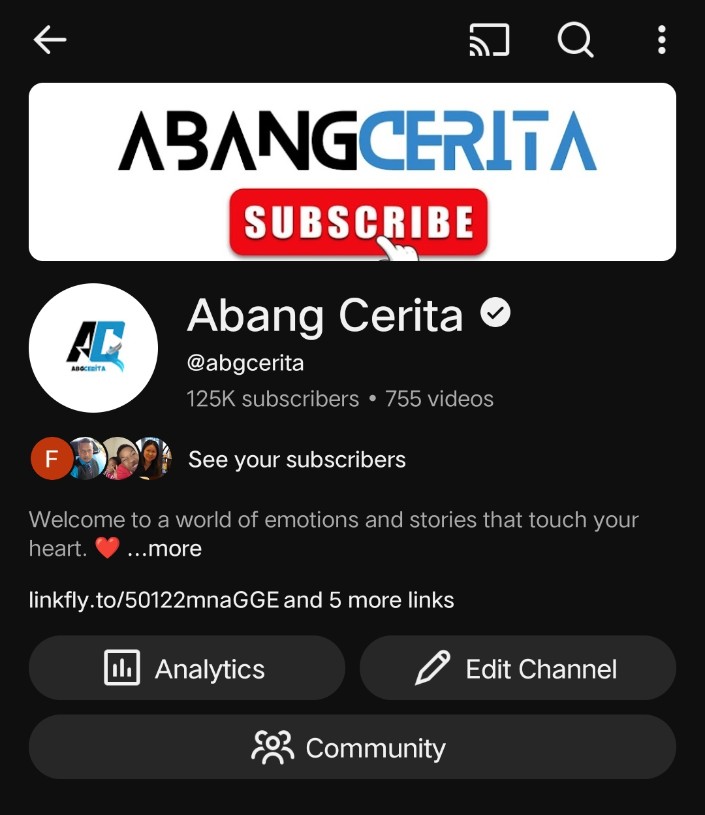Open the three-dot overflow menu
Image resolution: width=705 pixels, height=815 pixels.
point(661,40)
